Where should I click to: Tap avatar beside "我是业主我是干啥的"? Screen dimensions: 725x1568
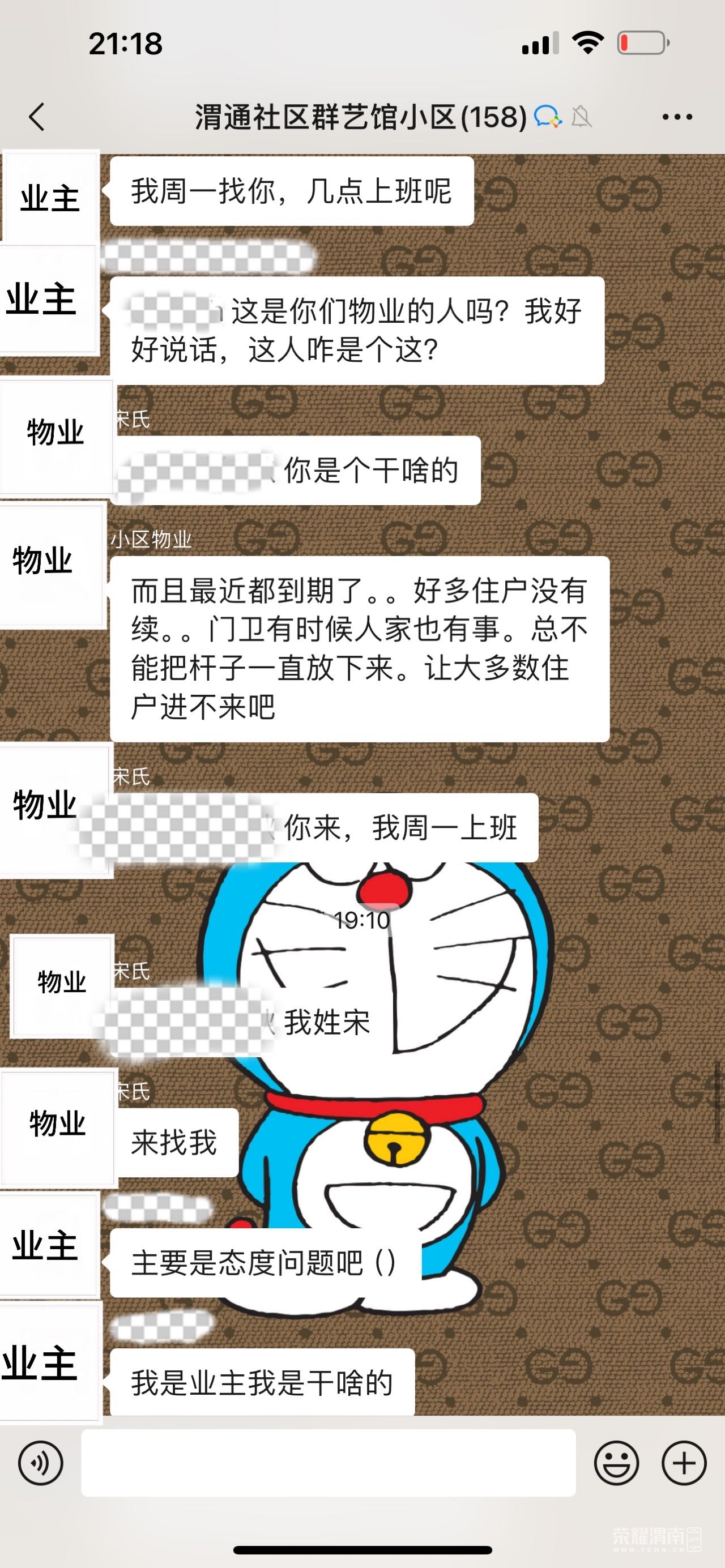[49, 1362]
